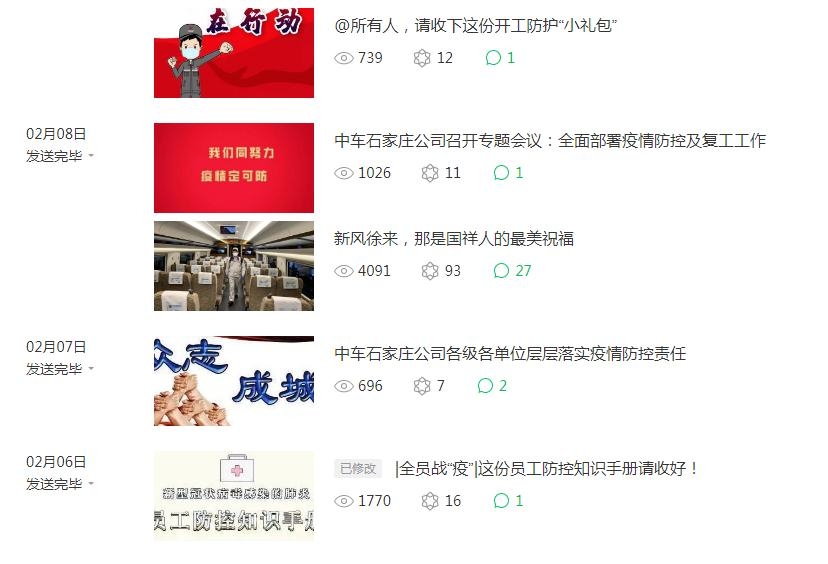Image resolution: width=828 pixels, height=564 pixels.
Task: View the 27 comments on 新风徐来 article
Action: [x=513, y=271]
